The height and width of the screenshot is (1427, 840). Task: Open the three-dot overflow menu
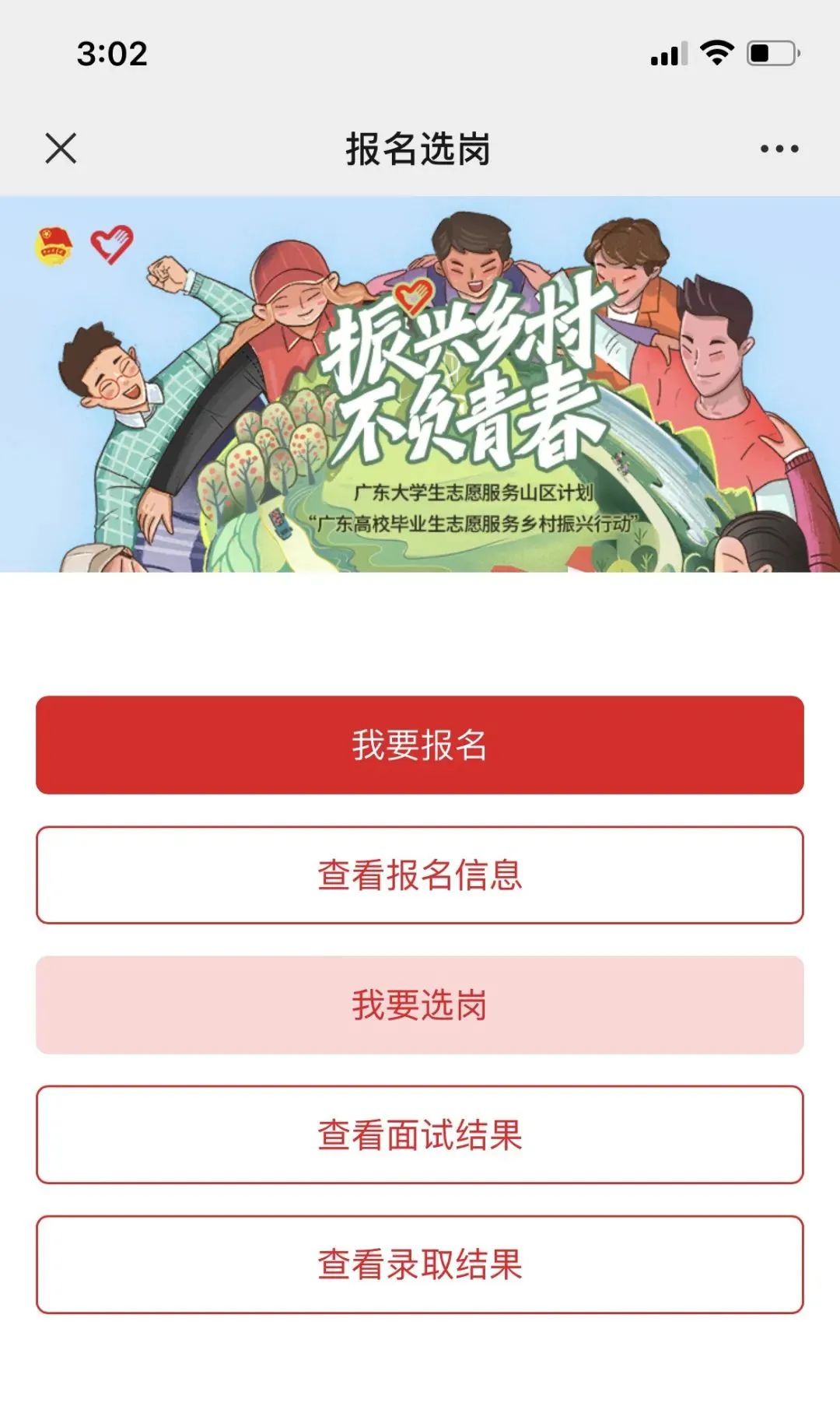[x=779, y=149]
